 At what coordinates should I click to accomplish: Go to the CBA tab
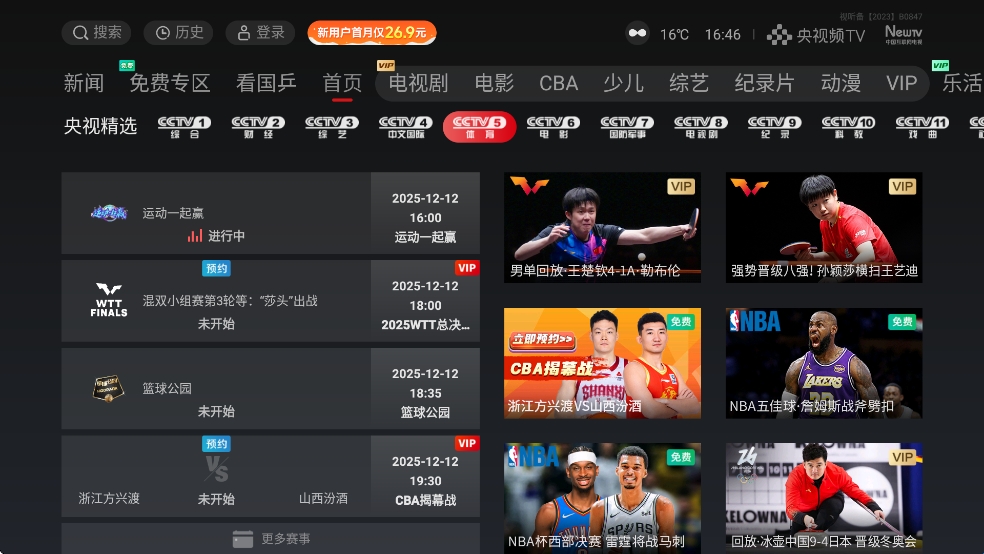pyautogui.click(x=559, y=83)
